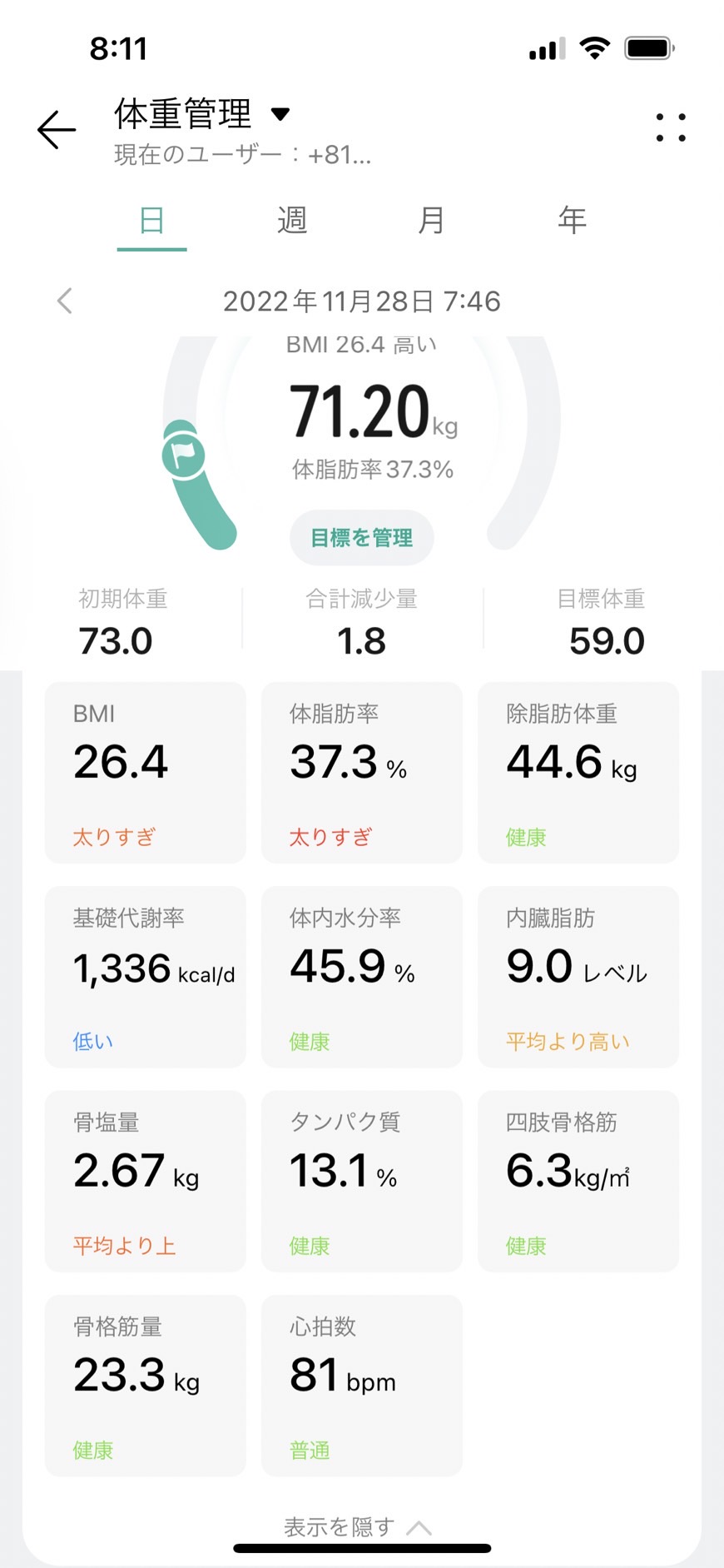The image size is (724, 1568).
Task: Select the 日 tab
Action: coord(151,221)
